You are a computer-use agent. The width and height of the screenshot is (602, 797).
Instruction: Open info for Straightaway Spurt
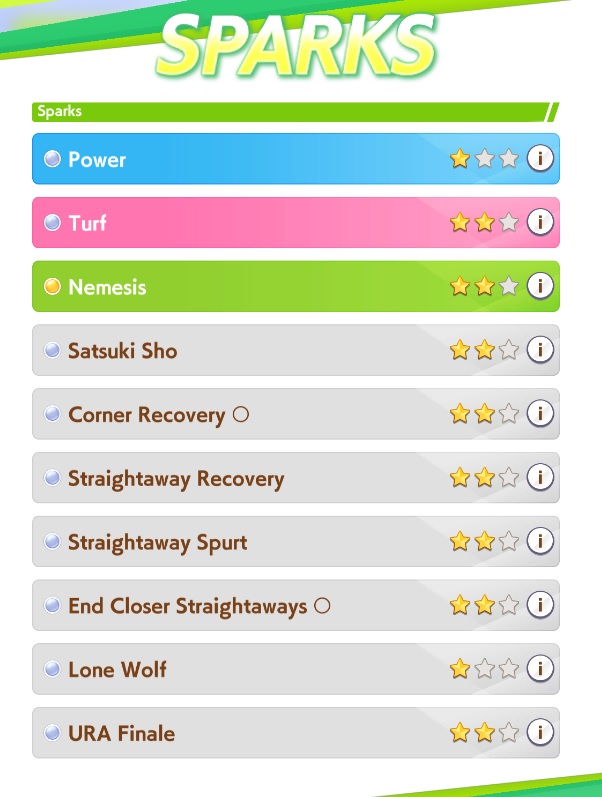tap(540, 542)
